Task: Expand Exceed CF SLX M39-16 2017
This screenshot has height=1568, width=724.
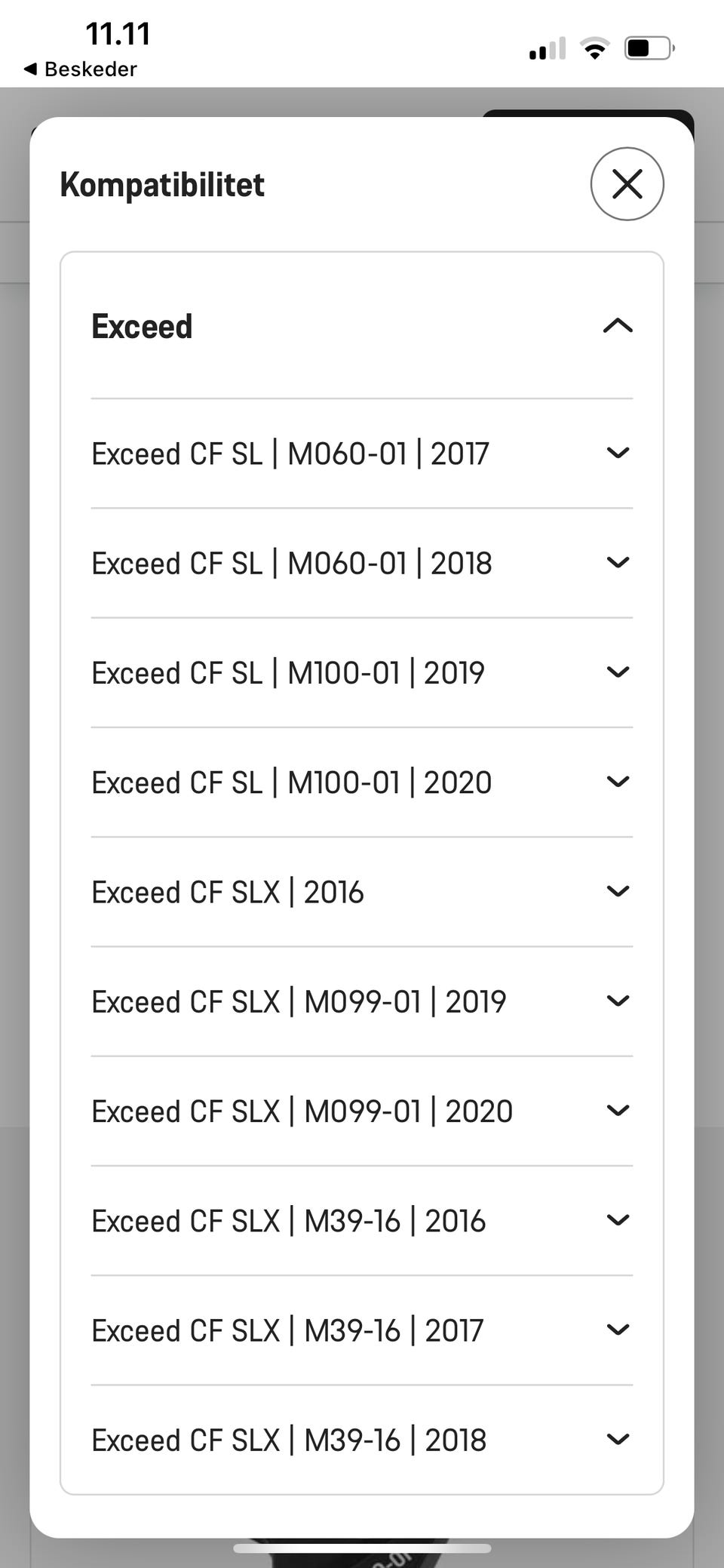Action: point(361,1330)
